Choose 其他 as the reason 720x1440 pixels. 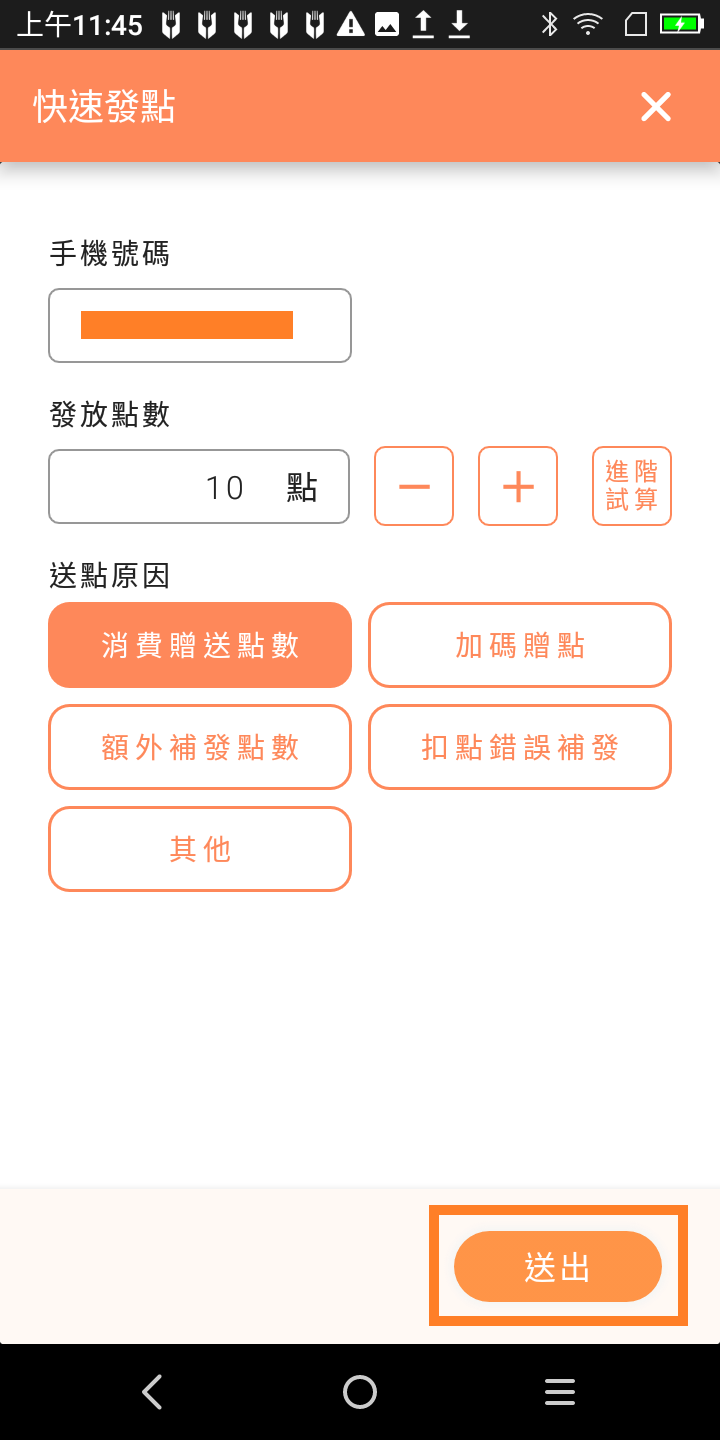tap(200, 849)
